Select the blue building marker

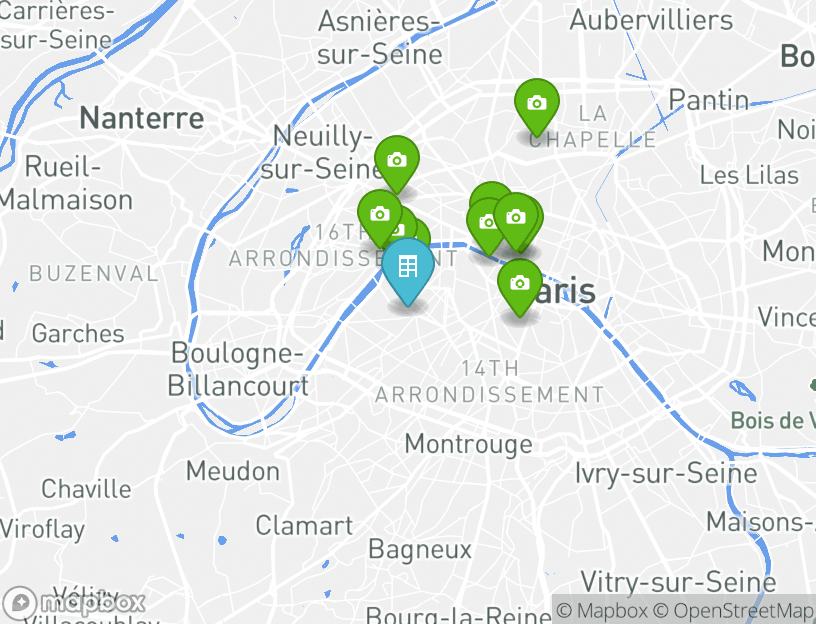point(408,268)
